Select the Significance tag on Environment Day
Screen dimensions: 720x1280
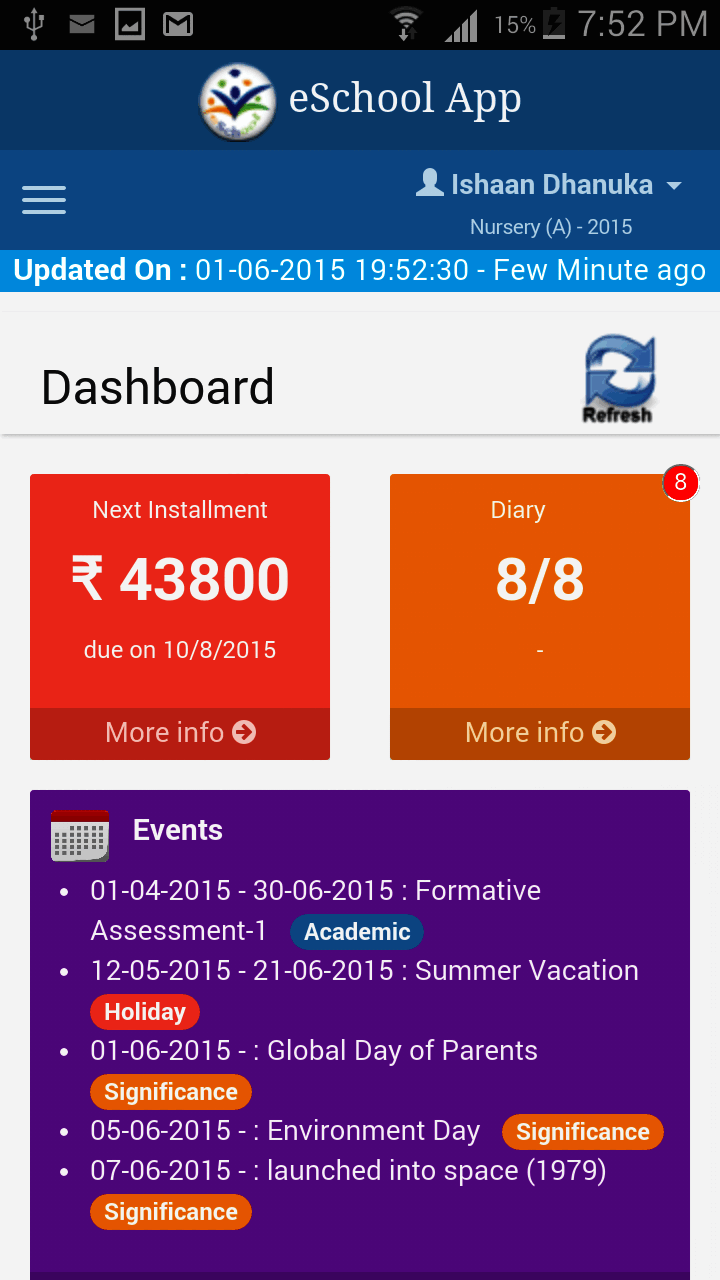[582, 1131]
